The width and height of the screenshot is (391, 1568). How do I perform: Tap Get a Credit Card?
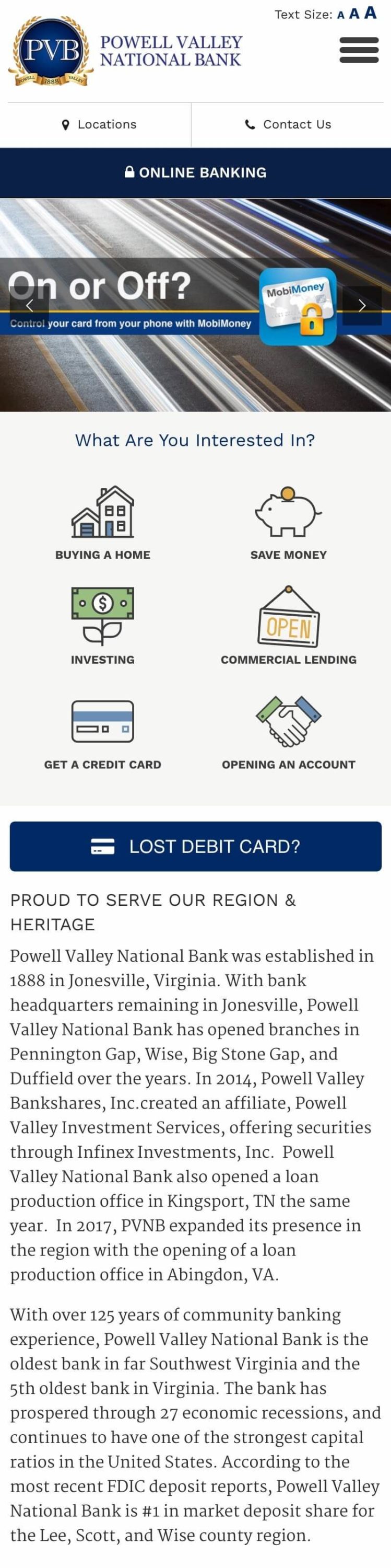(x=103, y=731)
